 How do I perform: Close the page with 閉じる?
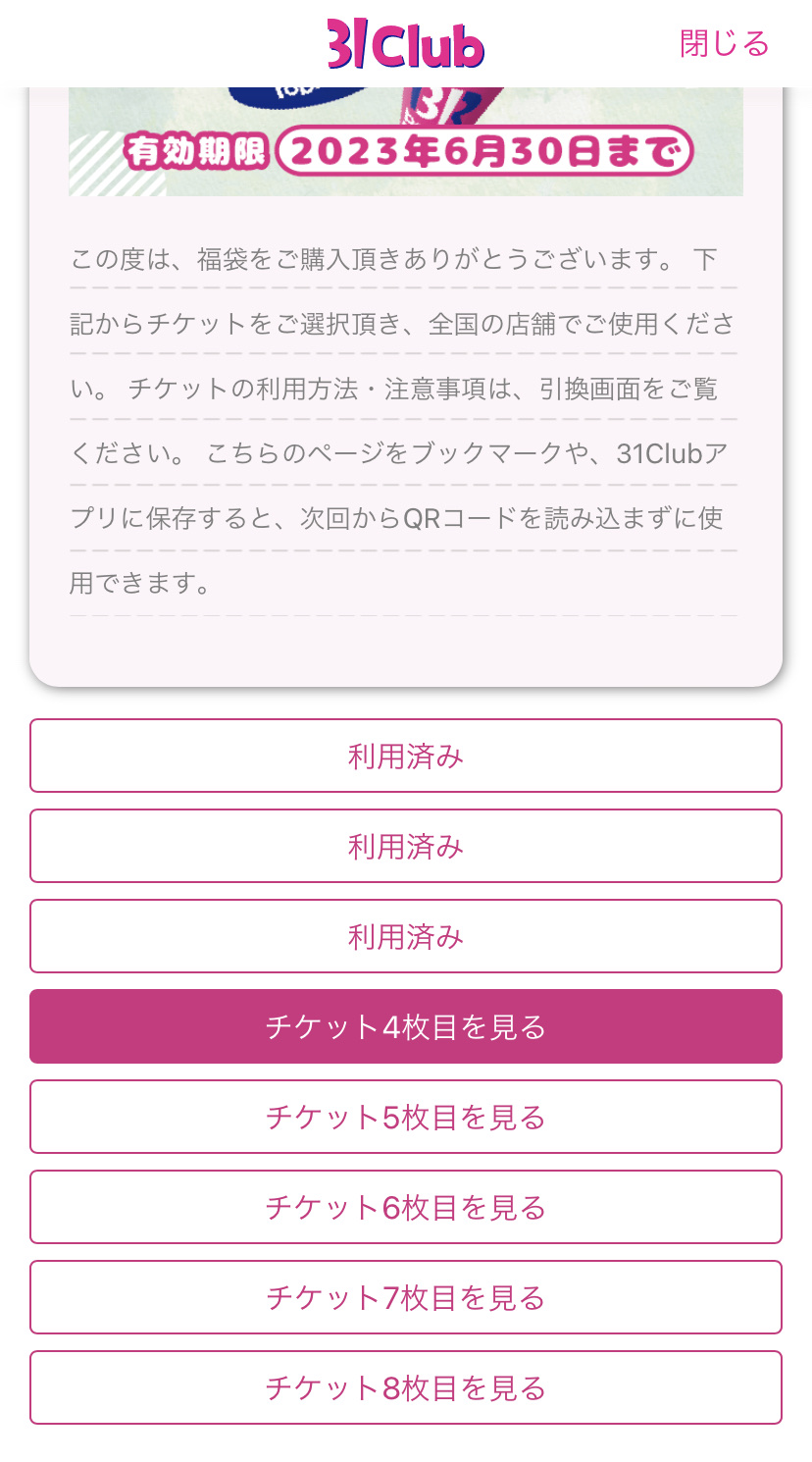(x=724, y=43)
